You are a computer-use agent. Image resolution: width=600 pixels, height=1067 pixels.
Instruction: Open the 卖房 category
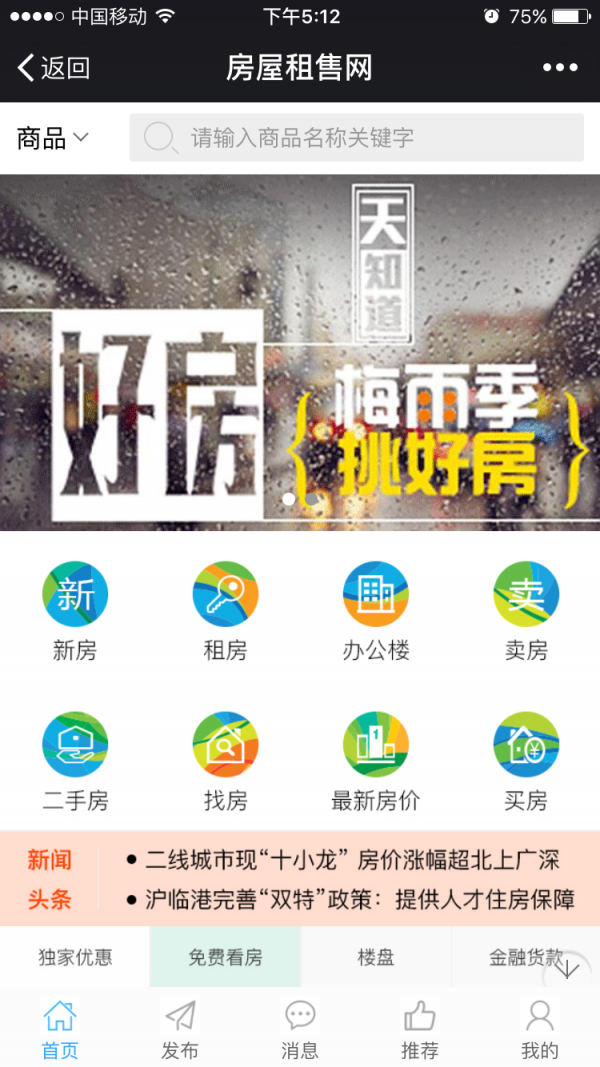pos(526,611)
